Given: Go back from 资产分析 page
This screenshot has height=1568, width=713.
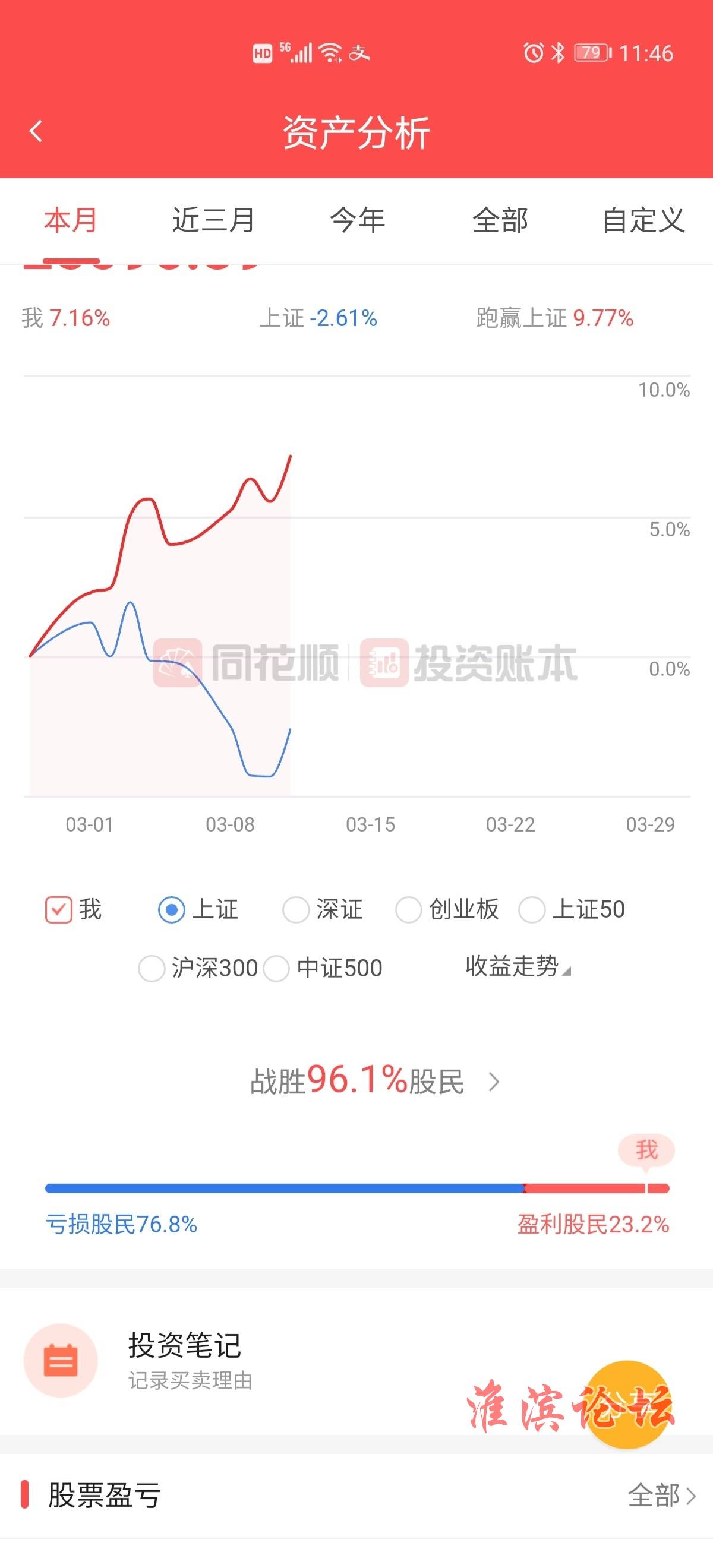Looking at the screenshot, I should coord(36,131).
